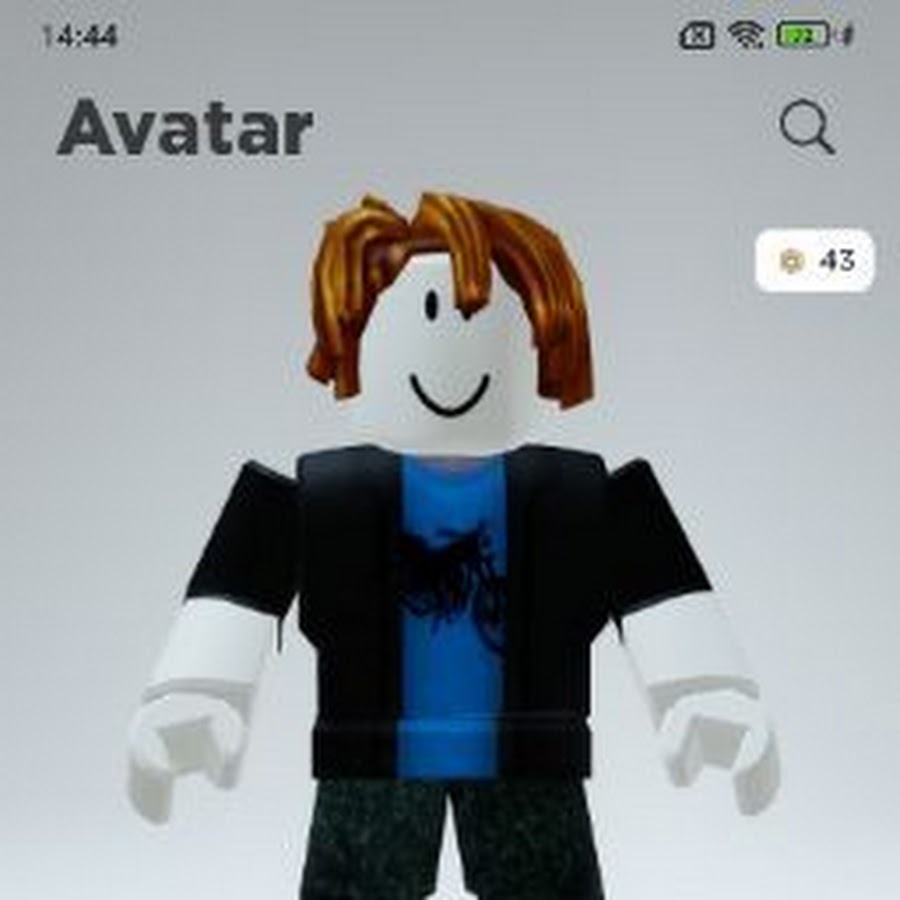Open the Robux balance showing 43
This screenshot has height=900, width=900.
[x=815, y=261]
